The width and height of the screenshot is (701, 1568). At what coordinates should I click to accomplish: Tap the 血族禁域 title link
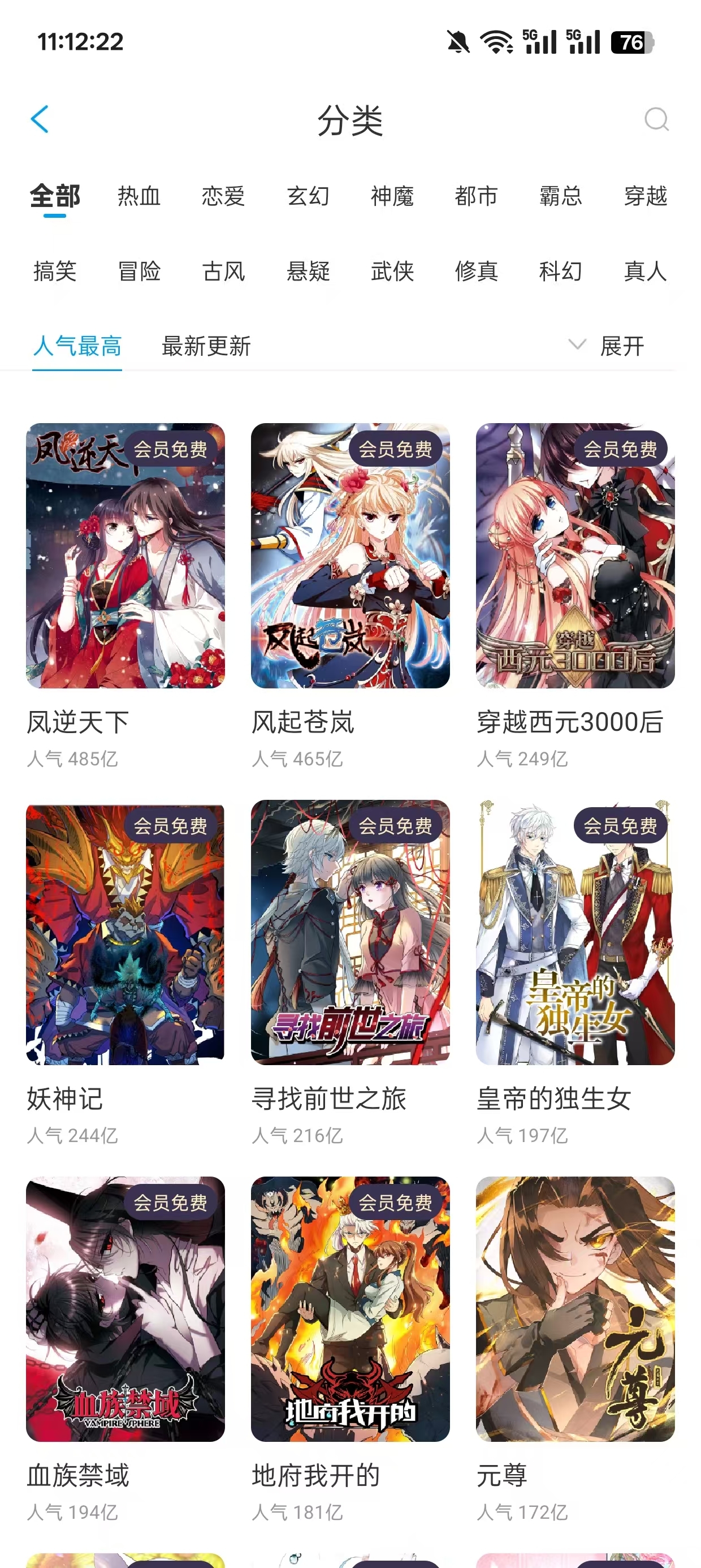(x=79, y=1476)
